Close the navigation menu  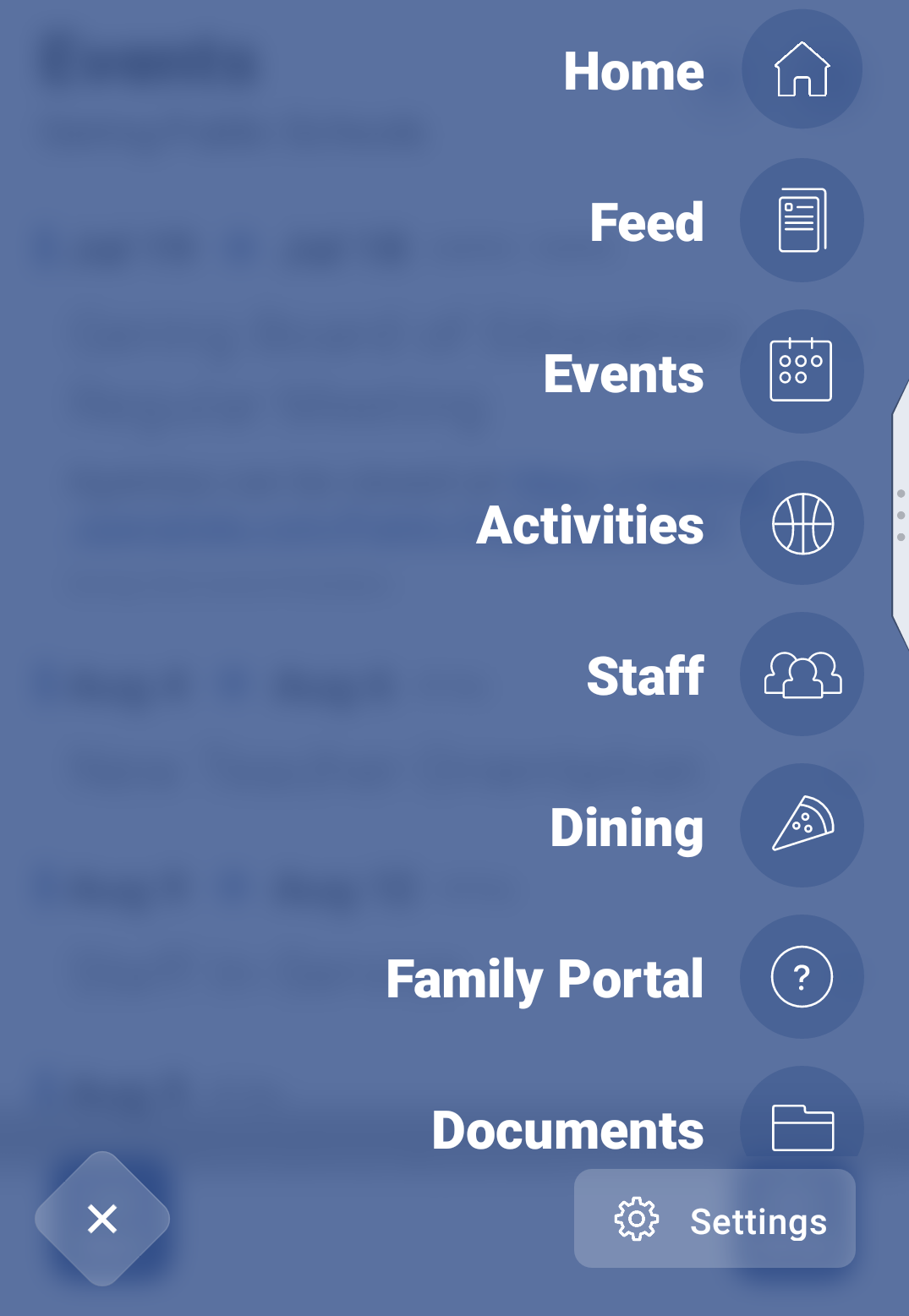point(102,1219)
